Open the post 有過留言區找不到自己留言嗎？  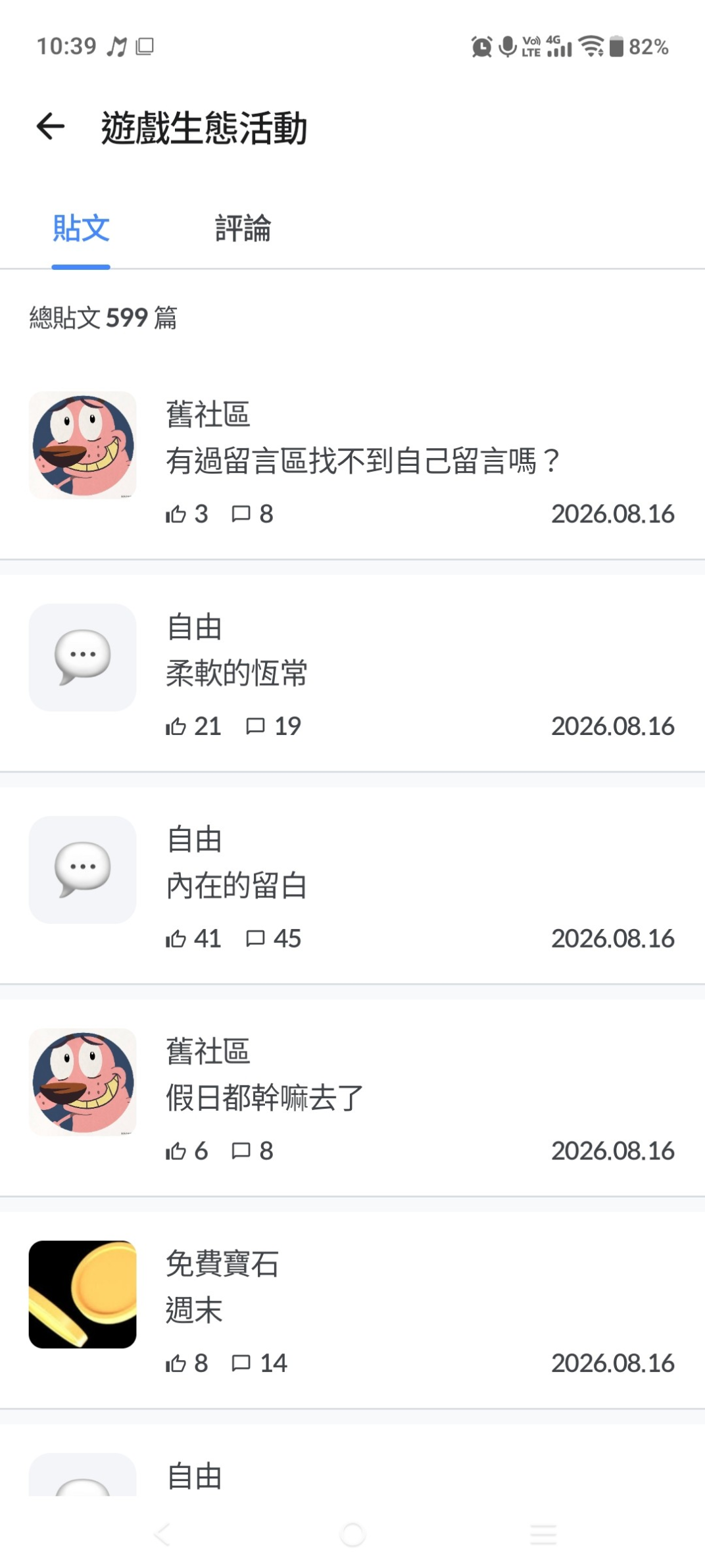tap(352, 461)
